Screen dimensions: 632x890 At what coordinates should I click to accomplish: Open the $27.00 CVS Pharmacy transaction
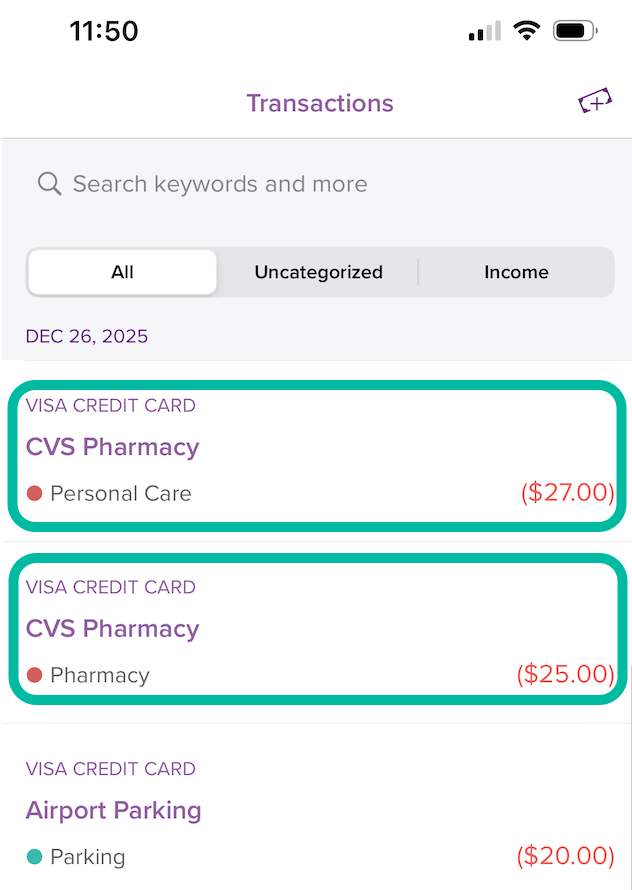click(x=315, y=454)
